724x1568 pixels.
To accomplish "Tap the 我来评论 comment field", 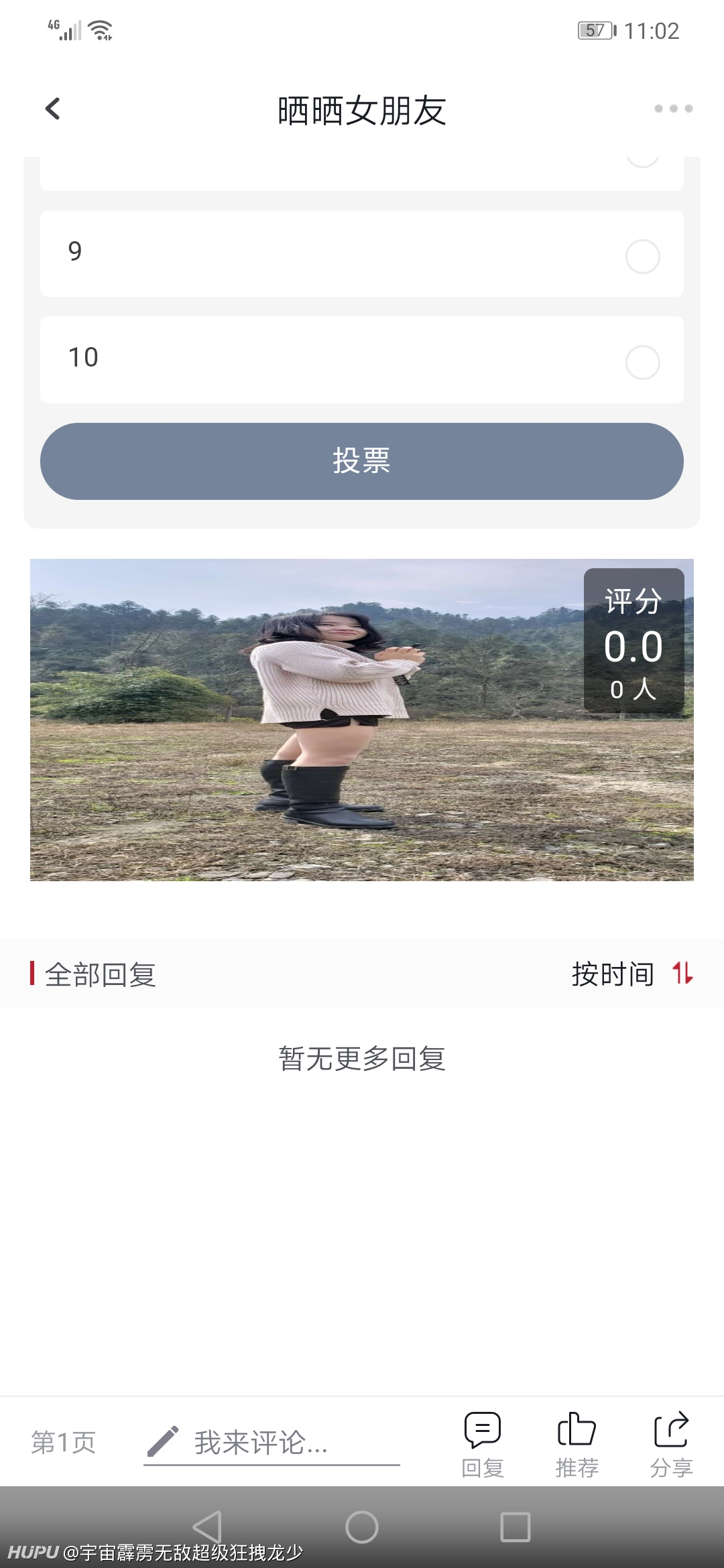I will (271, 1442).
